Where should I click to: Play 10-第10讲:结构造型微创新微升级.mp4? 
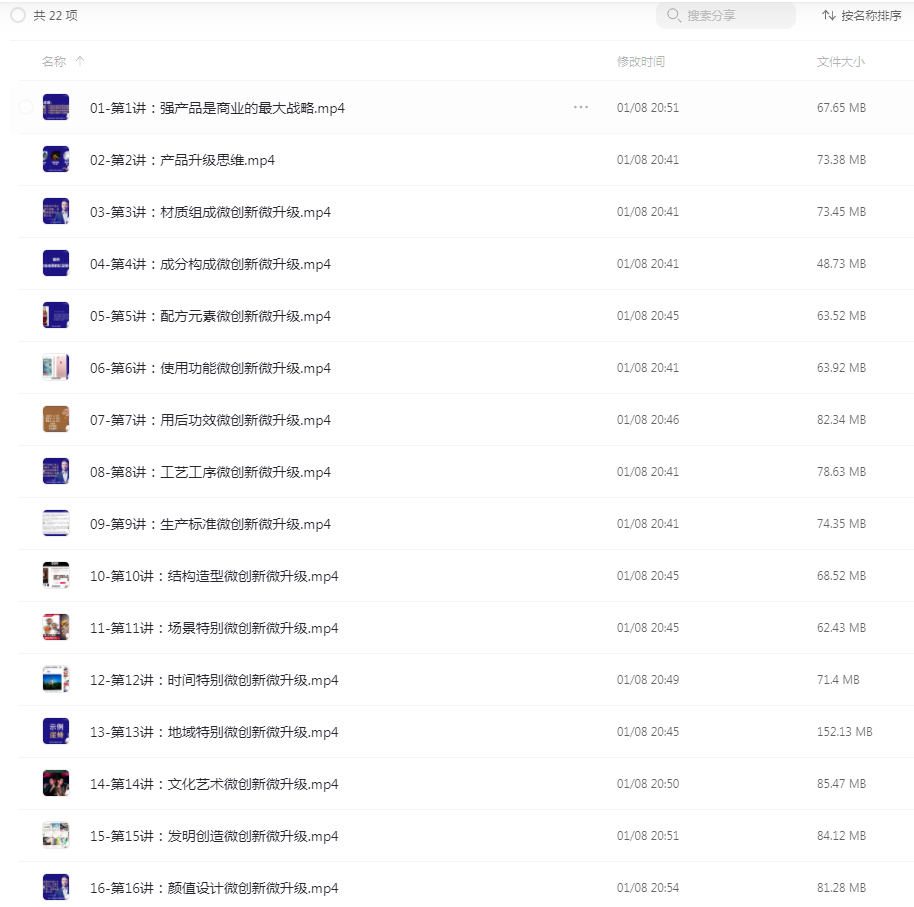[214, 576]
